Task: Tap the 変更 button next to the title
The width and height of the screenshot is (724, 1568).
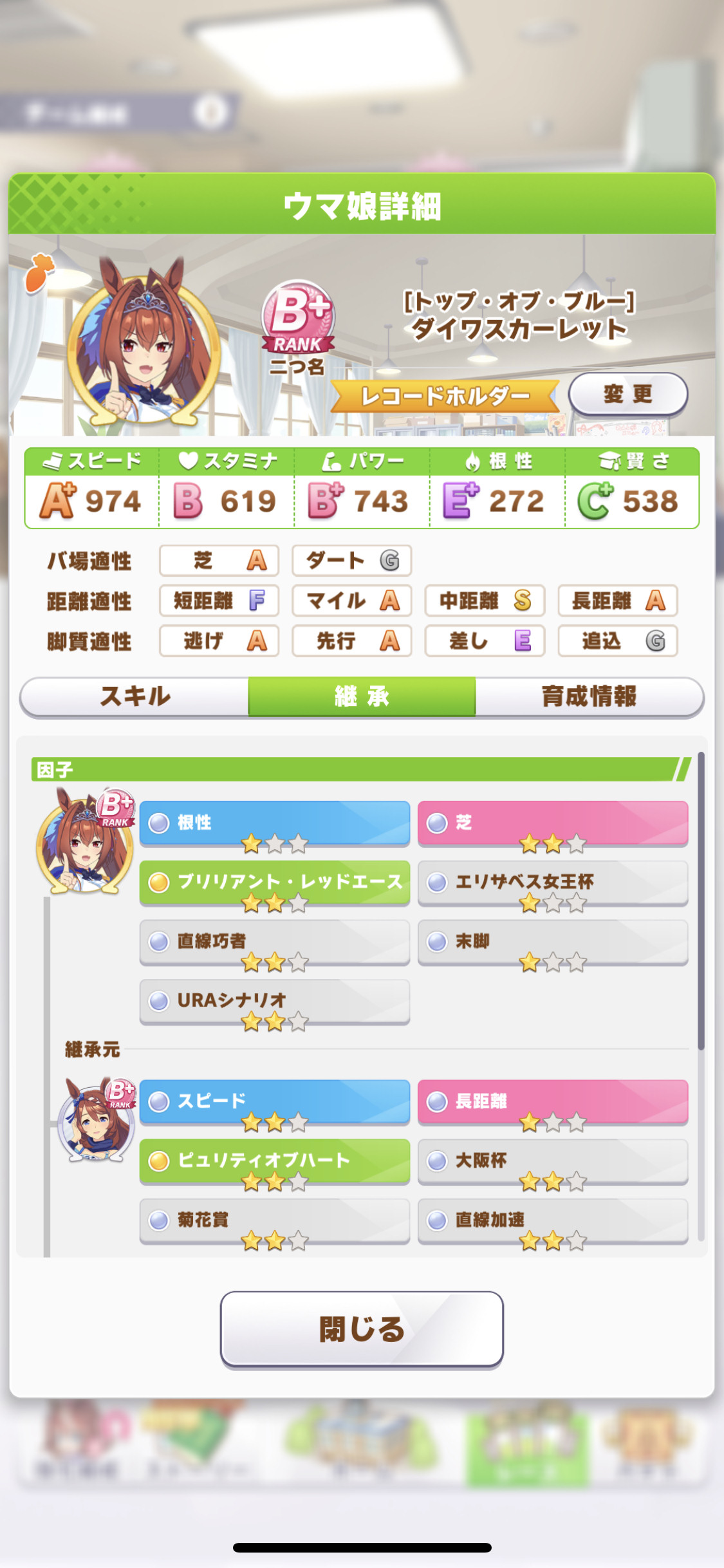Action: pyautogui.click(x=627, y=393)
